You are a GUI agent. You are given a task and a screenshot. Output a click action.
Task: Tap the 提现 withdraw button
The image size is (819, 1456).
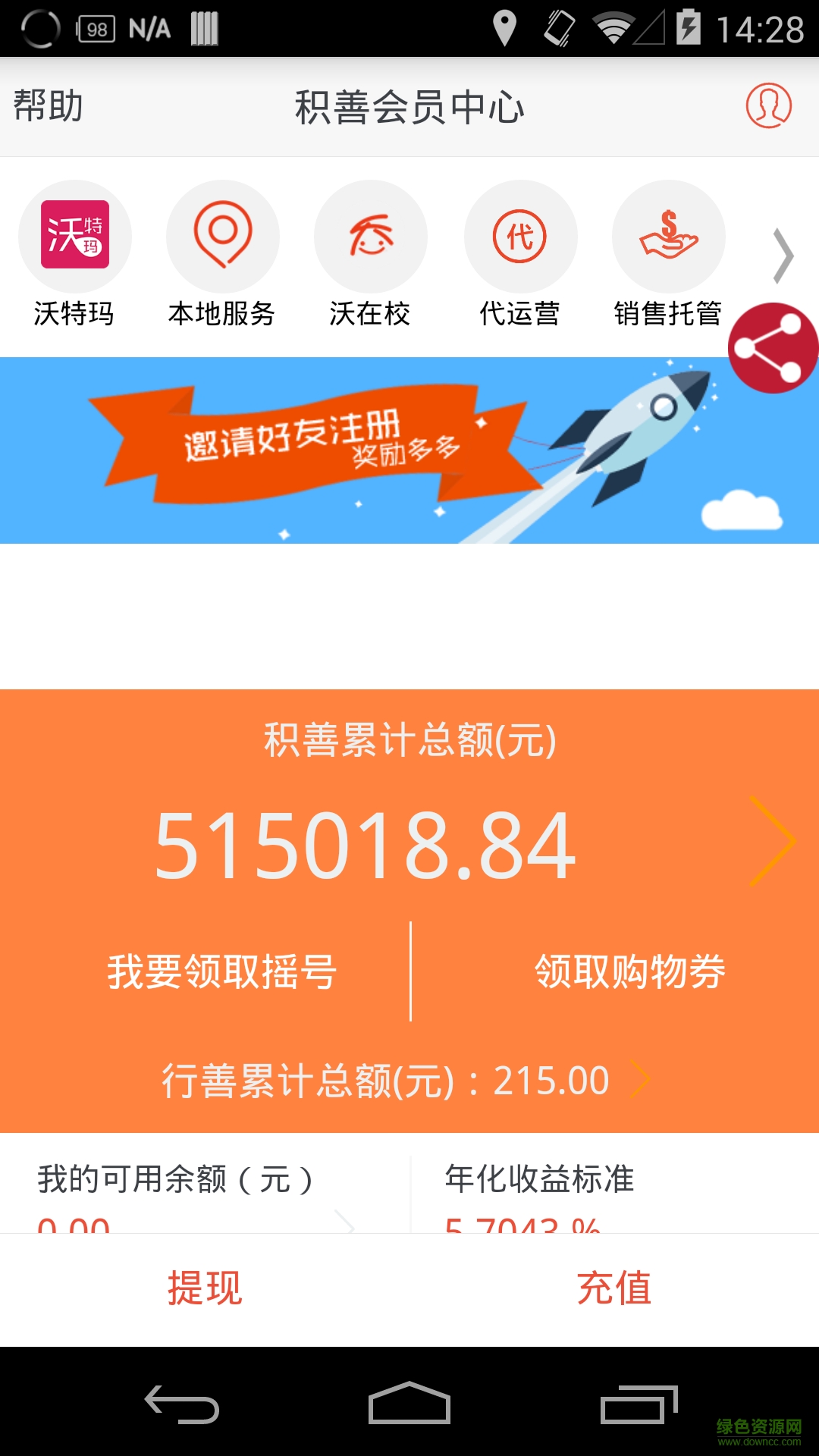(x=205, y=1288)
